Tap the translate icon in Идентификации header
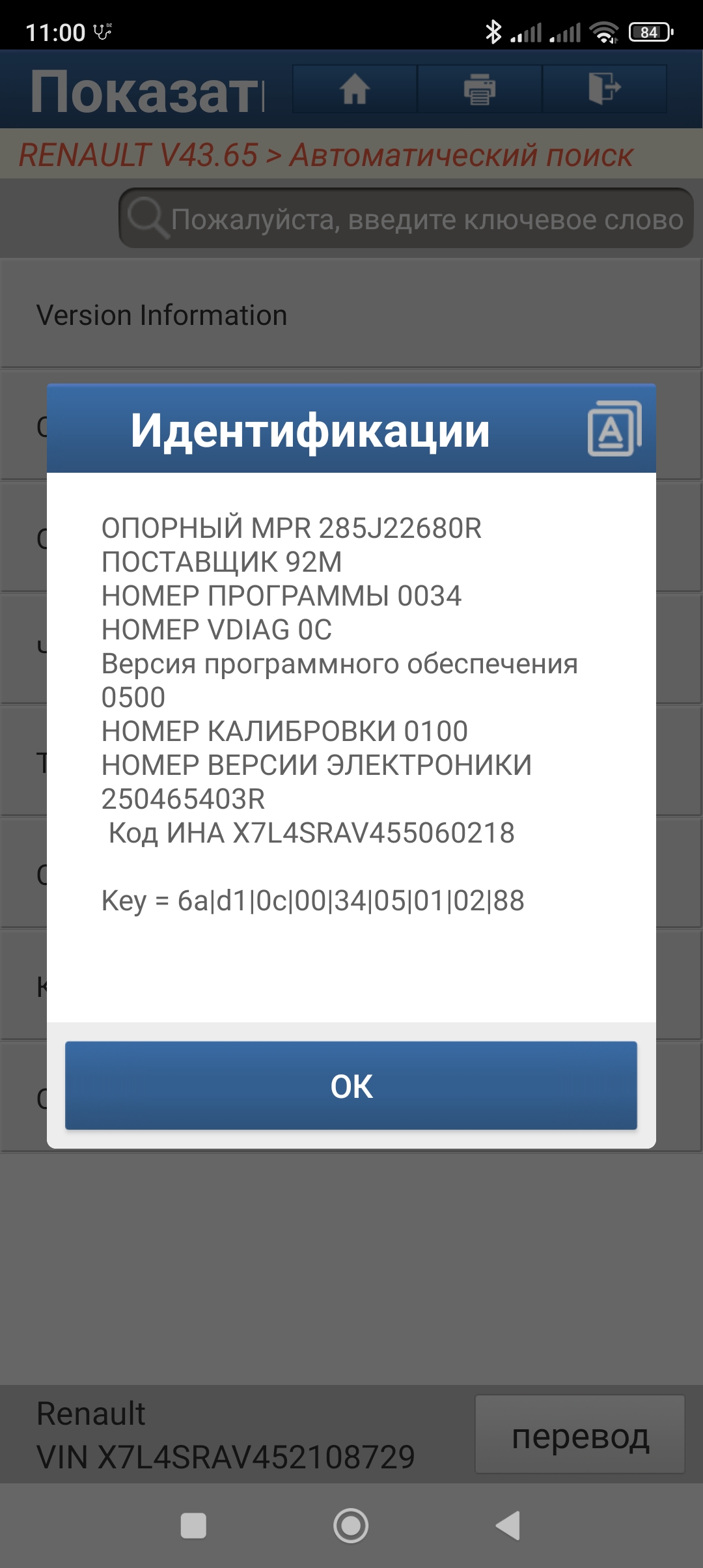The height and width of the screenshot is (1568, 703). click(x=614, y=429)
